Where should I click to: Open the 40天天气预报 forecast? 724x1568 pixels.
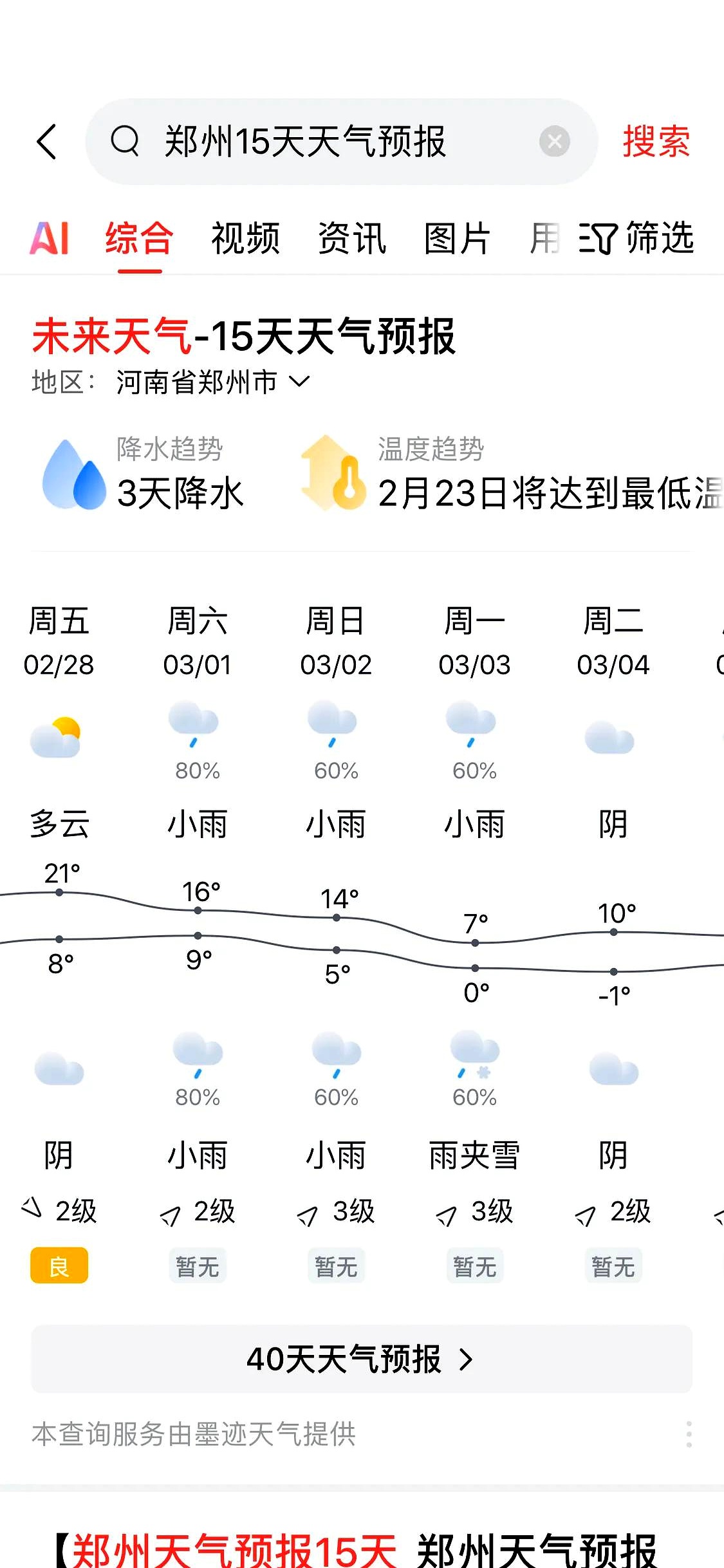point(361,1359)
